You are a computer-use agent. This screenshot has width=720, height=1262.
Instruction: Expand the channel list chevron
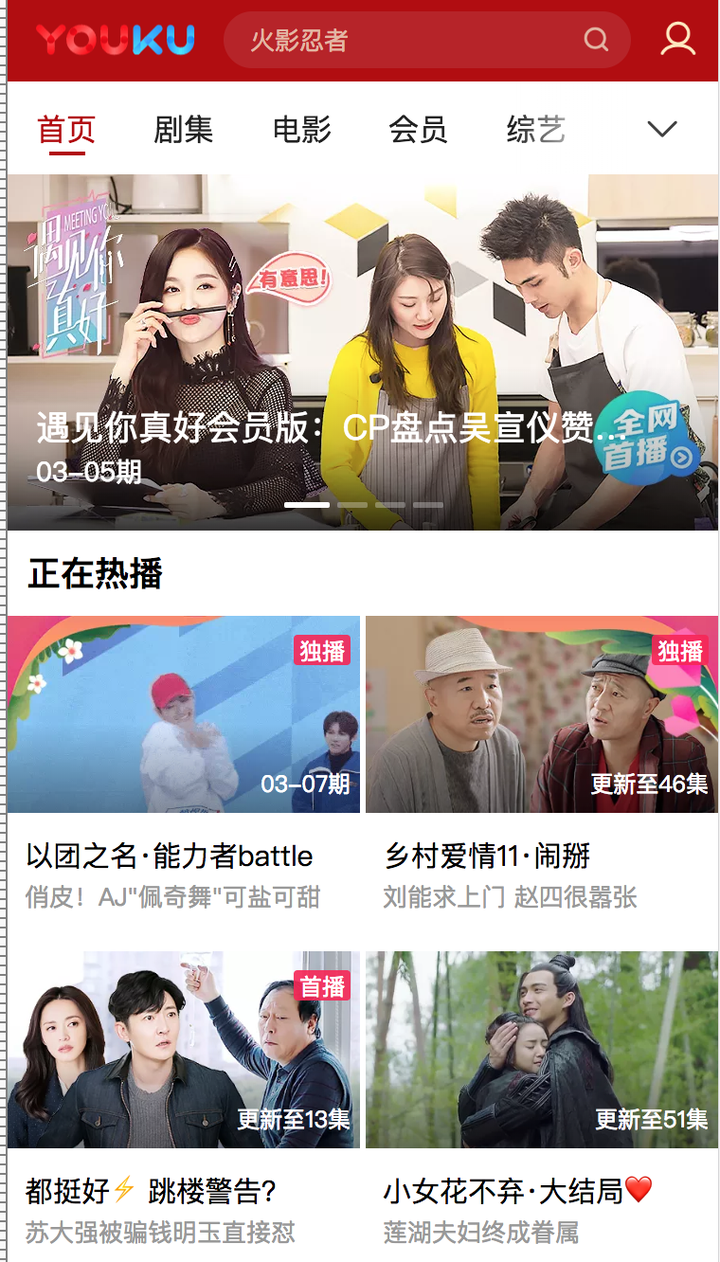[662, 129]
